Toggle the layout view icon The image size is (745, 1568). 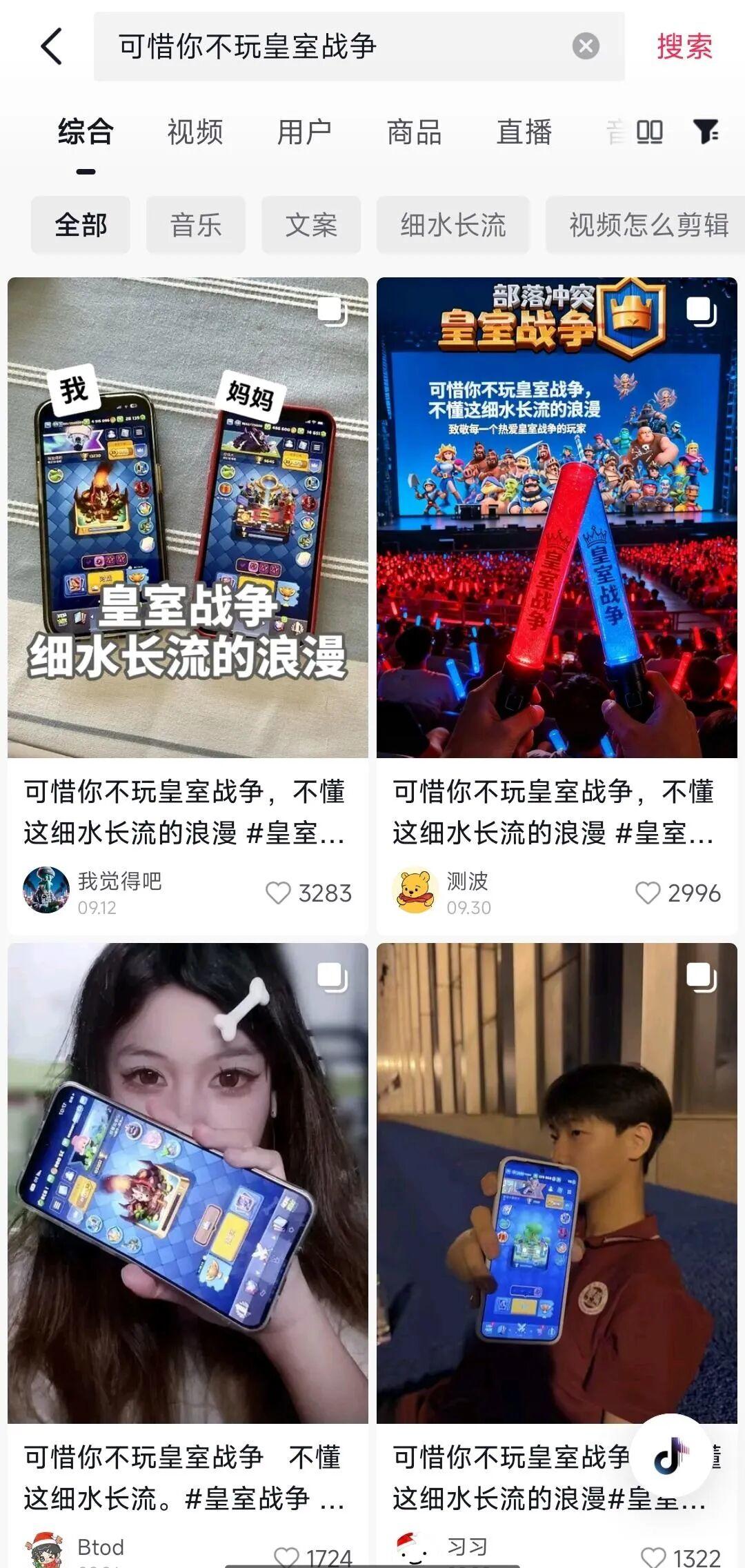[x=649, y=131]
